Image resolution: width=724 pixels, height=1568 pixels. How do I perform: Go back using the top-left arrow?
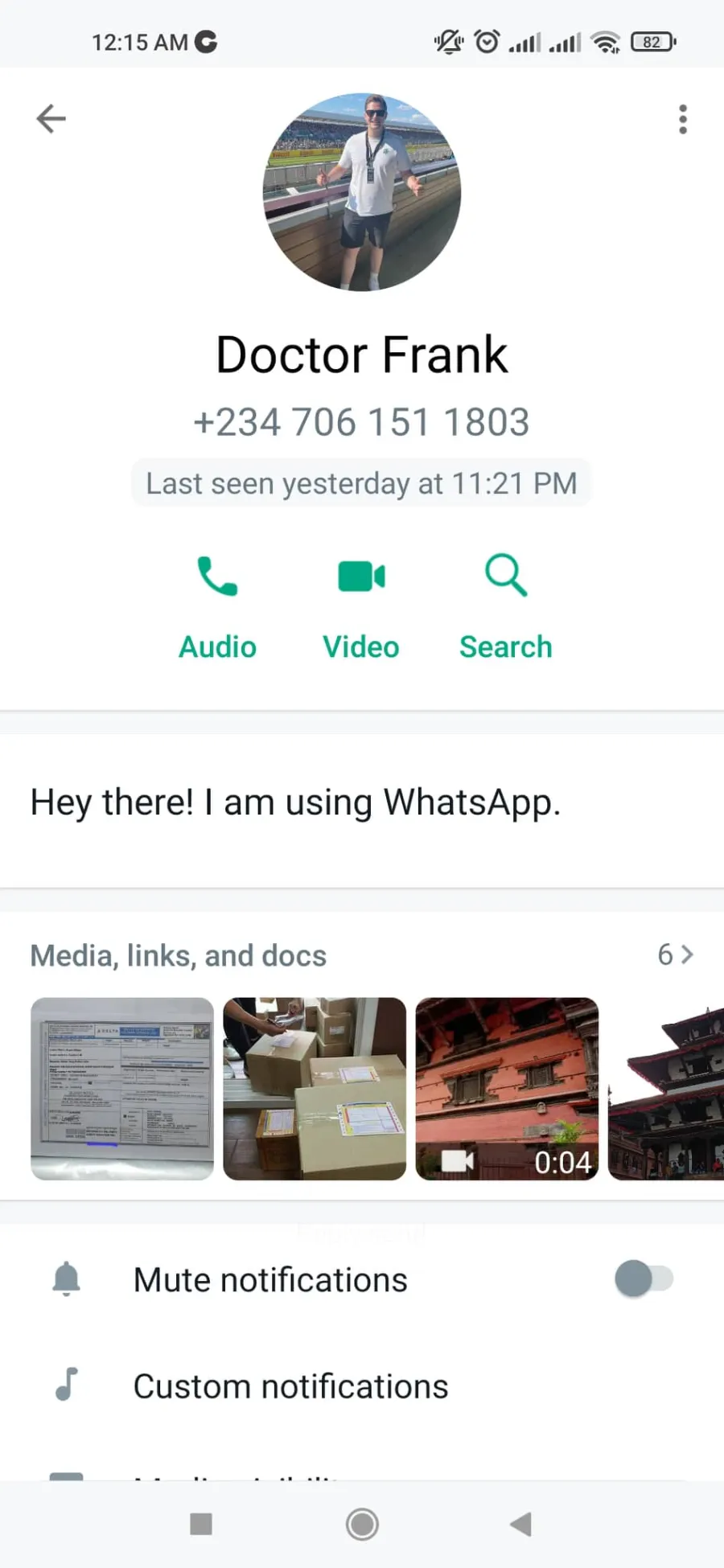tap(51, 119)
